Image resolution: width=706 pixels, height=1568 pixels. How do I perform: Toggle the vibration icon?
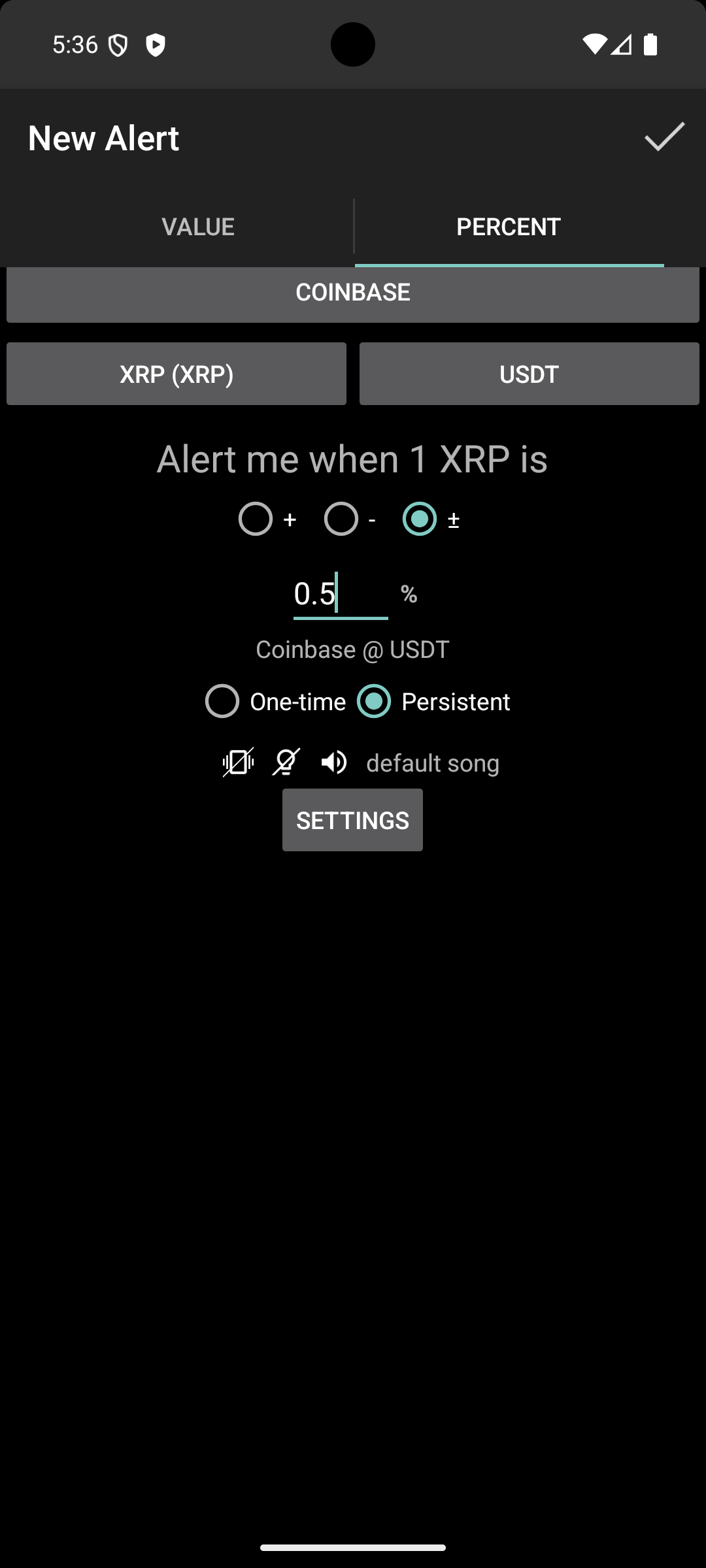pos(238,762)
